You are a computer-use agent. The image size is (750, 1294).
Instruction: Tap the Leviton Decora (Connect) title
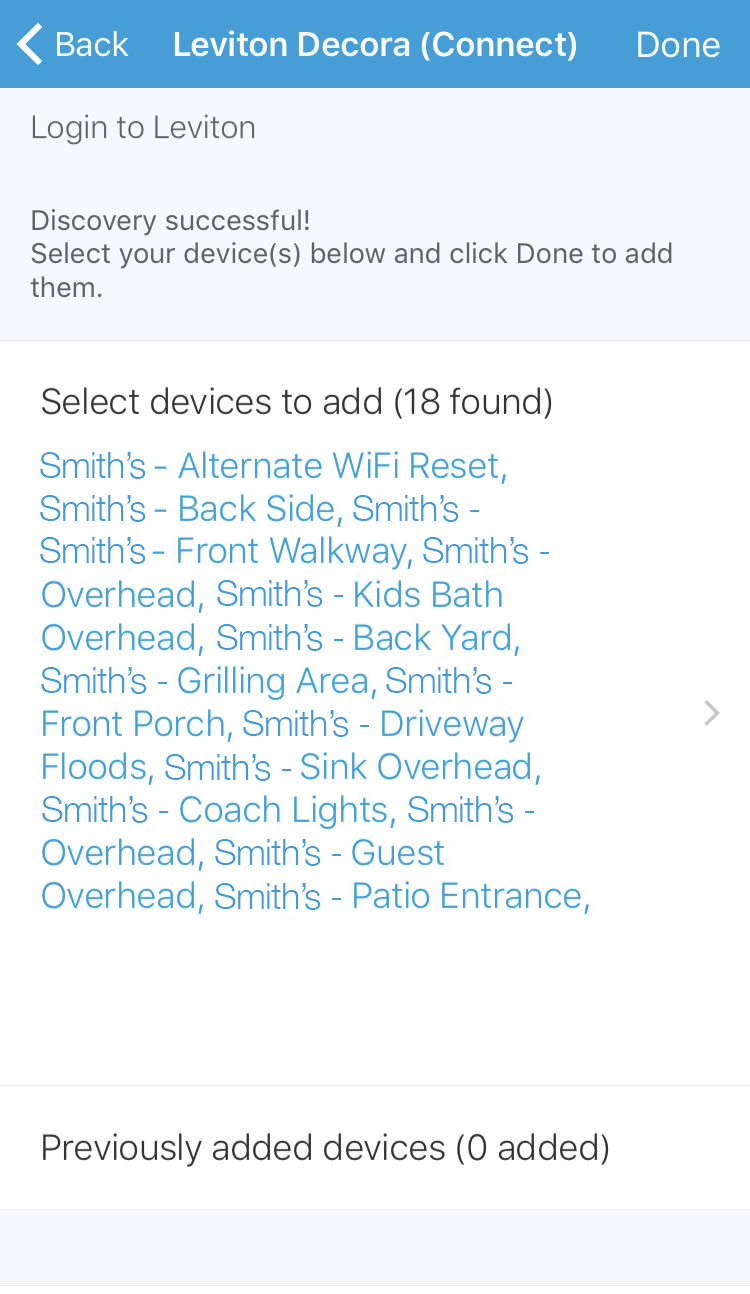(x=375, y=44)
